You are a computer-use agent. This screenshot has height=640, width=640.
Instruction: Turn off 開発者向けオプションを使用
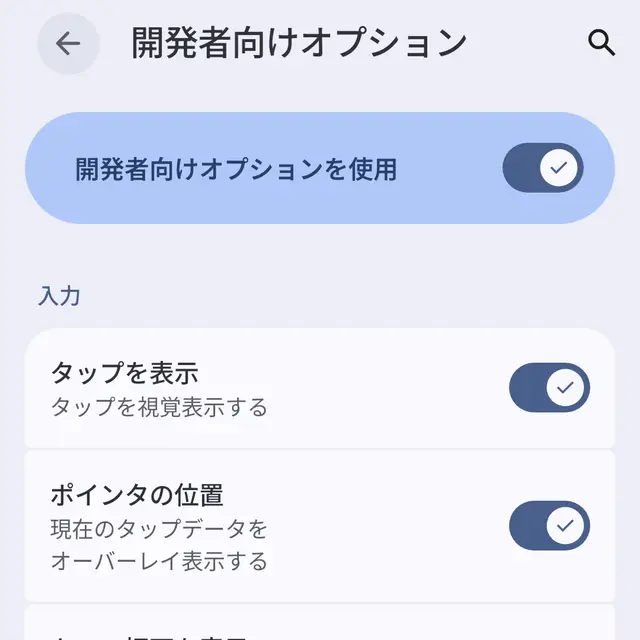coord(542,168)
